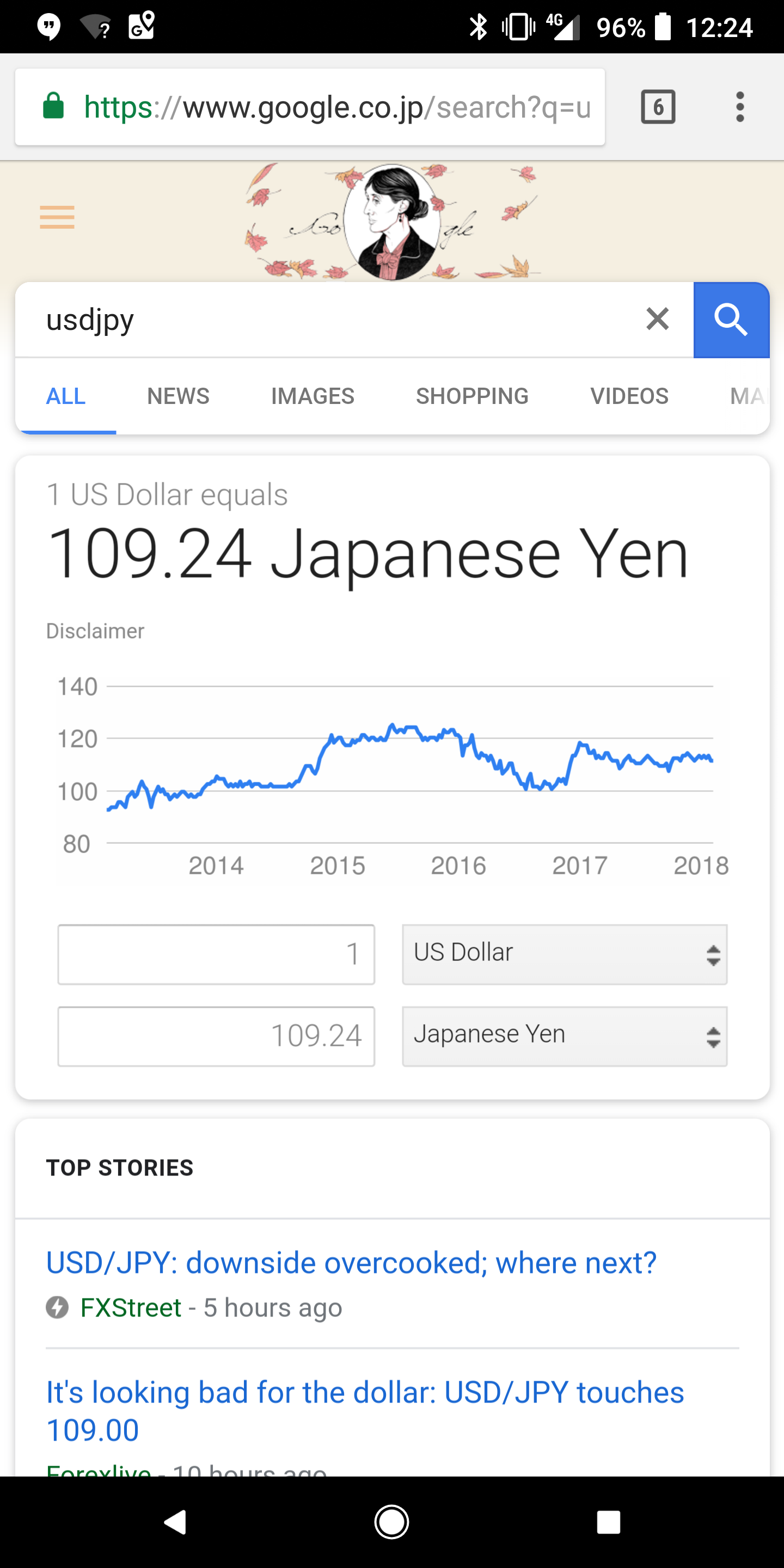Run the search with the blue magnifier button
Viewport: 784px width, 1568px height.
[x=731, y=320]
